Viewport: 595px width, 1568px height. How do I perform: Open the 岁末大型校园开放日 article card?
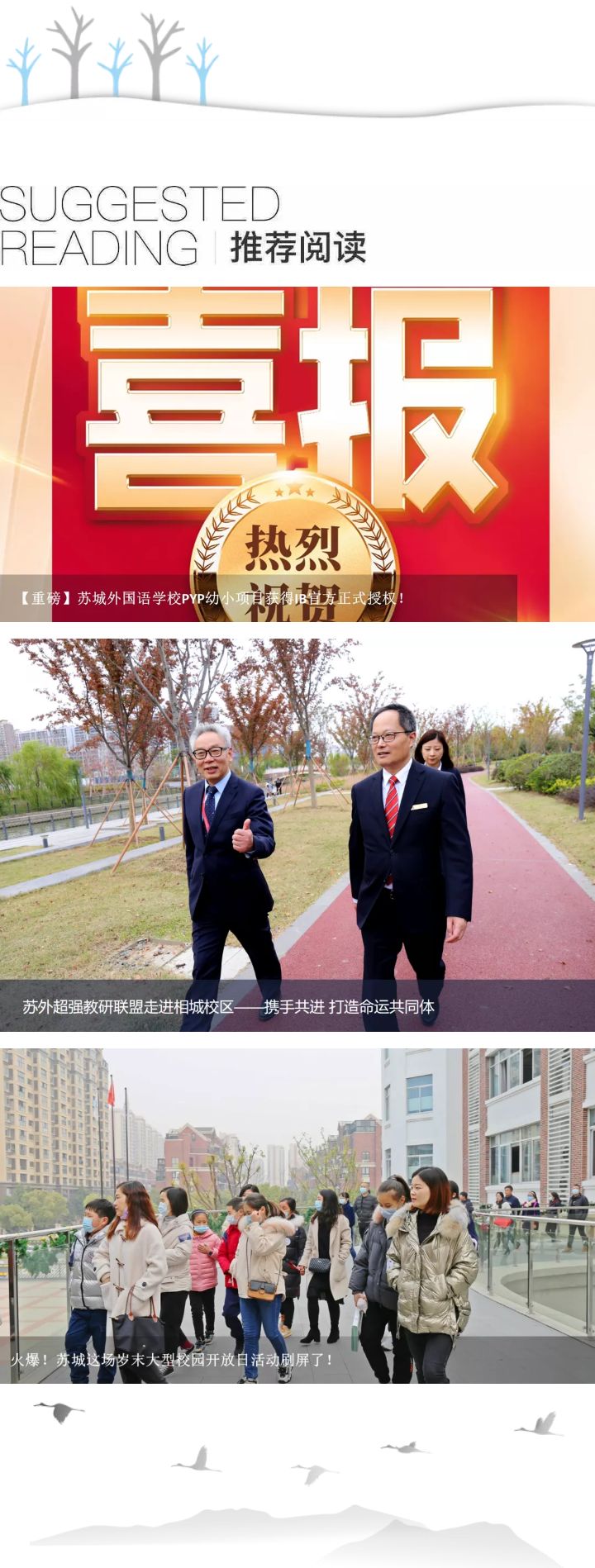pos(297,1216)
